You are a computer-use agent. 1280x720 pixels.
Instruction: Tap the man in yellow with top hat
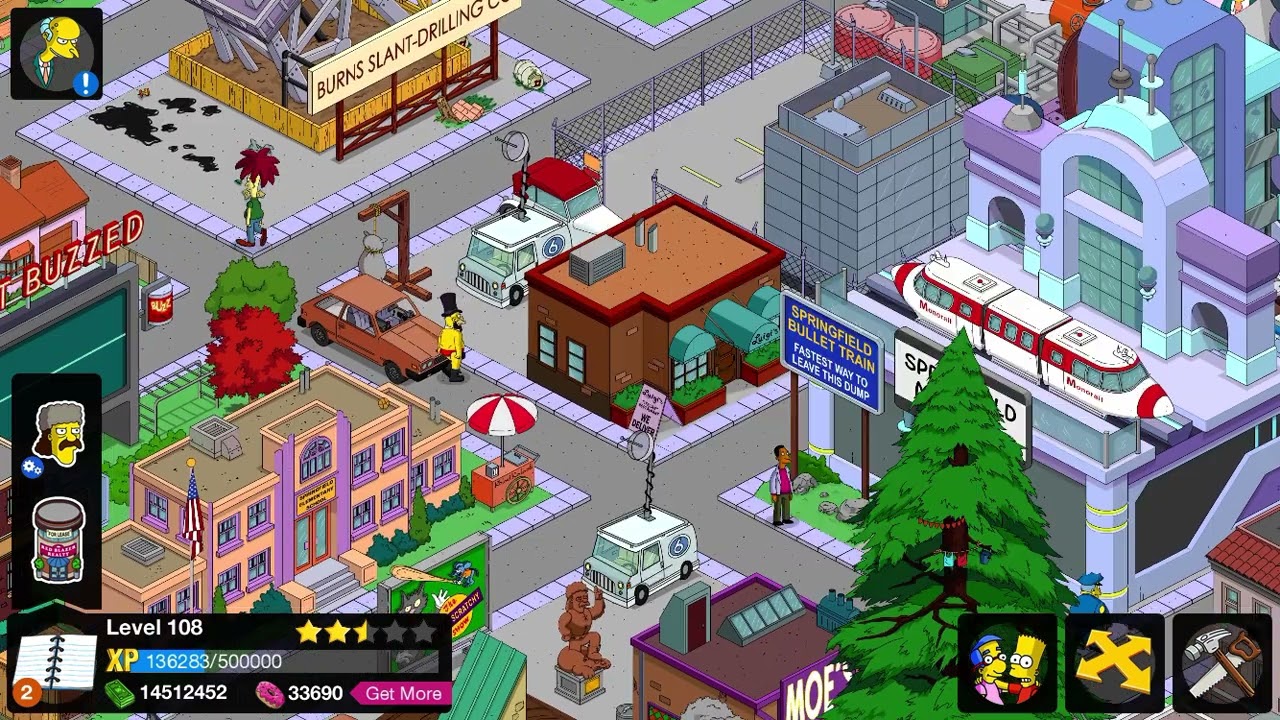(x=452, y=337)
